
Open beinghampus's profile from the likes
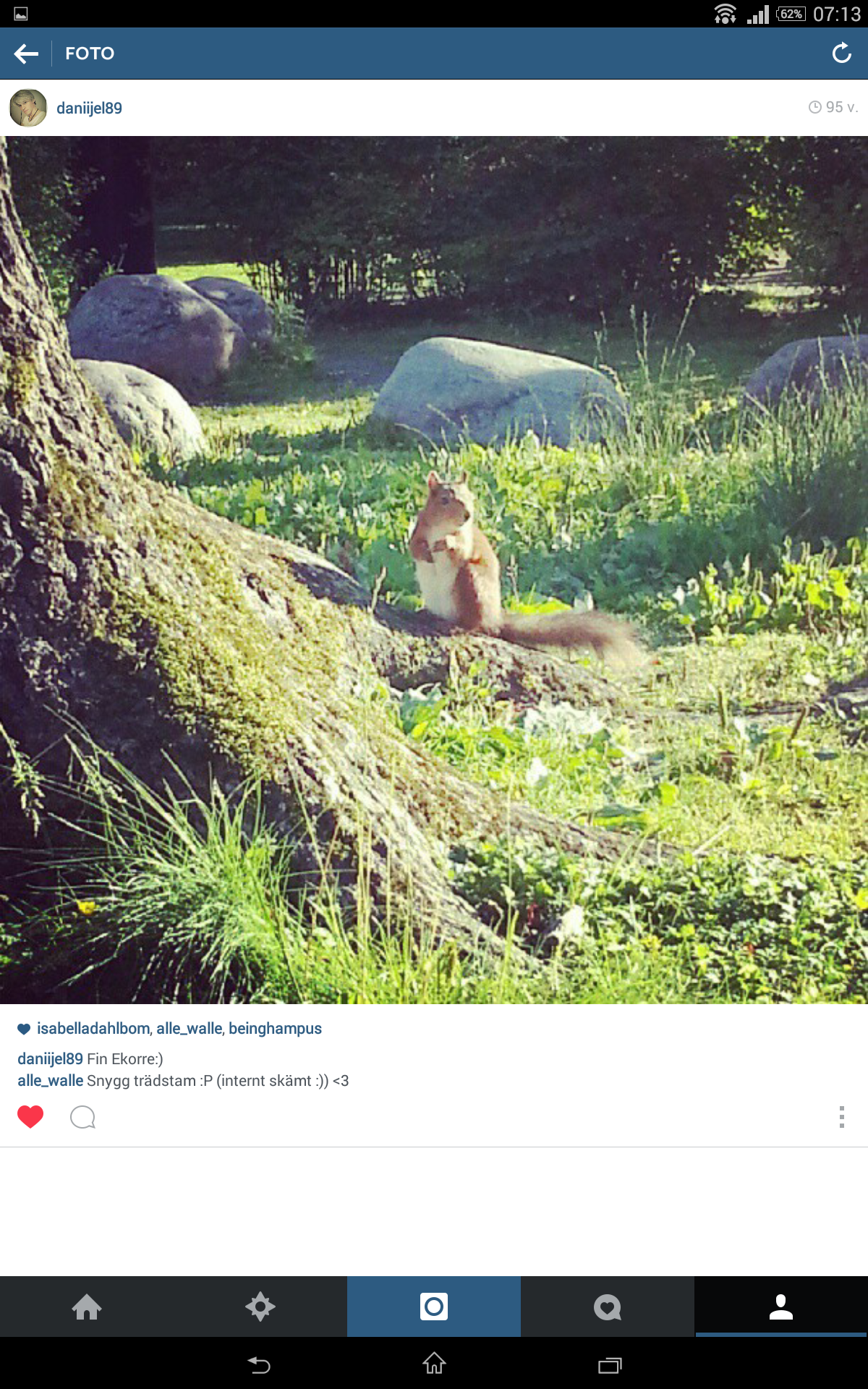pos(275,1028)
